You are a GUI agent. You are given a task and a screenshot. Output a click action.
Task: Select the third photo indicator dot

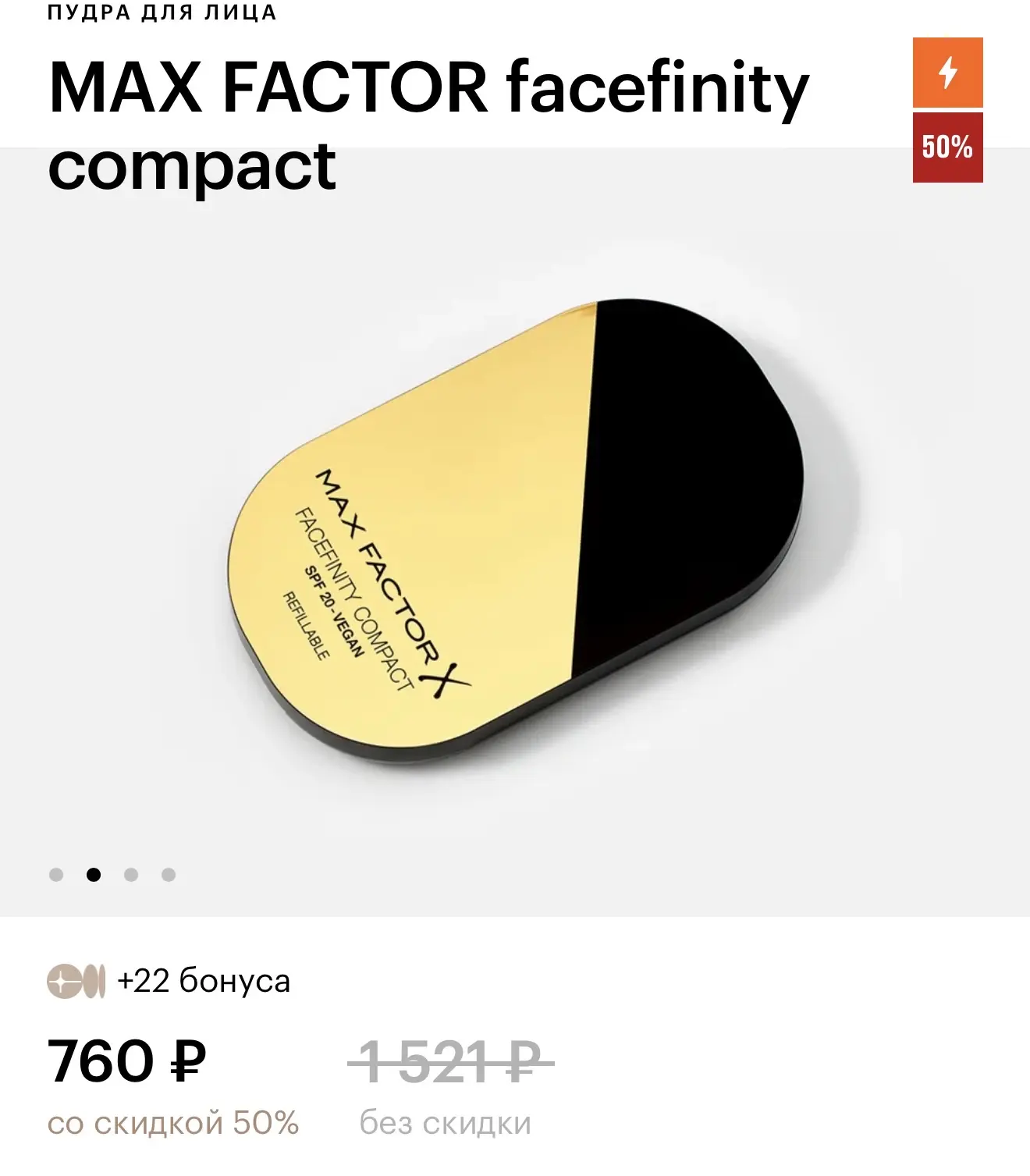tap(131, 875)
